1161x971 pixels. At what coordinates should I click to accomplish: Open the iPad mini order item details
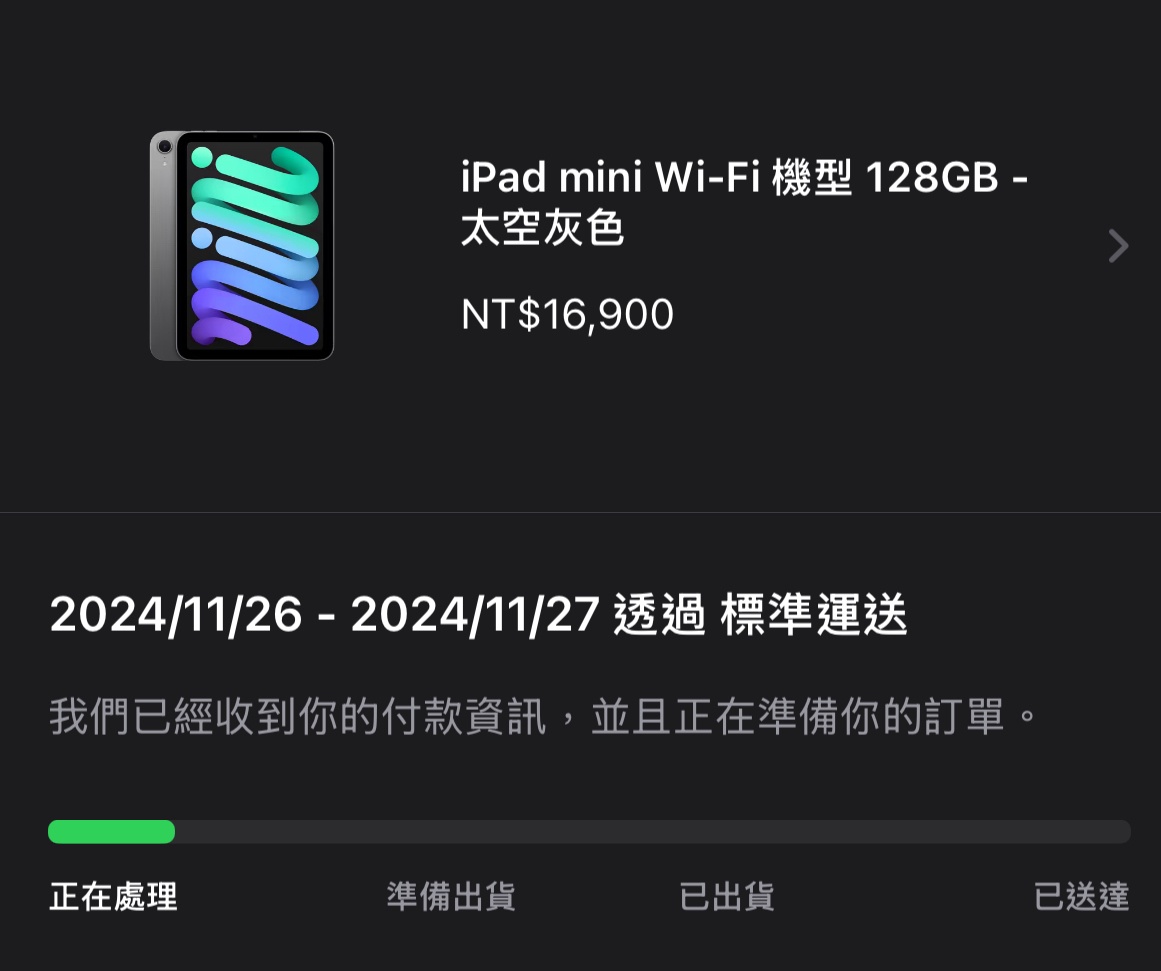click(x=1117, y=246)
